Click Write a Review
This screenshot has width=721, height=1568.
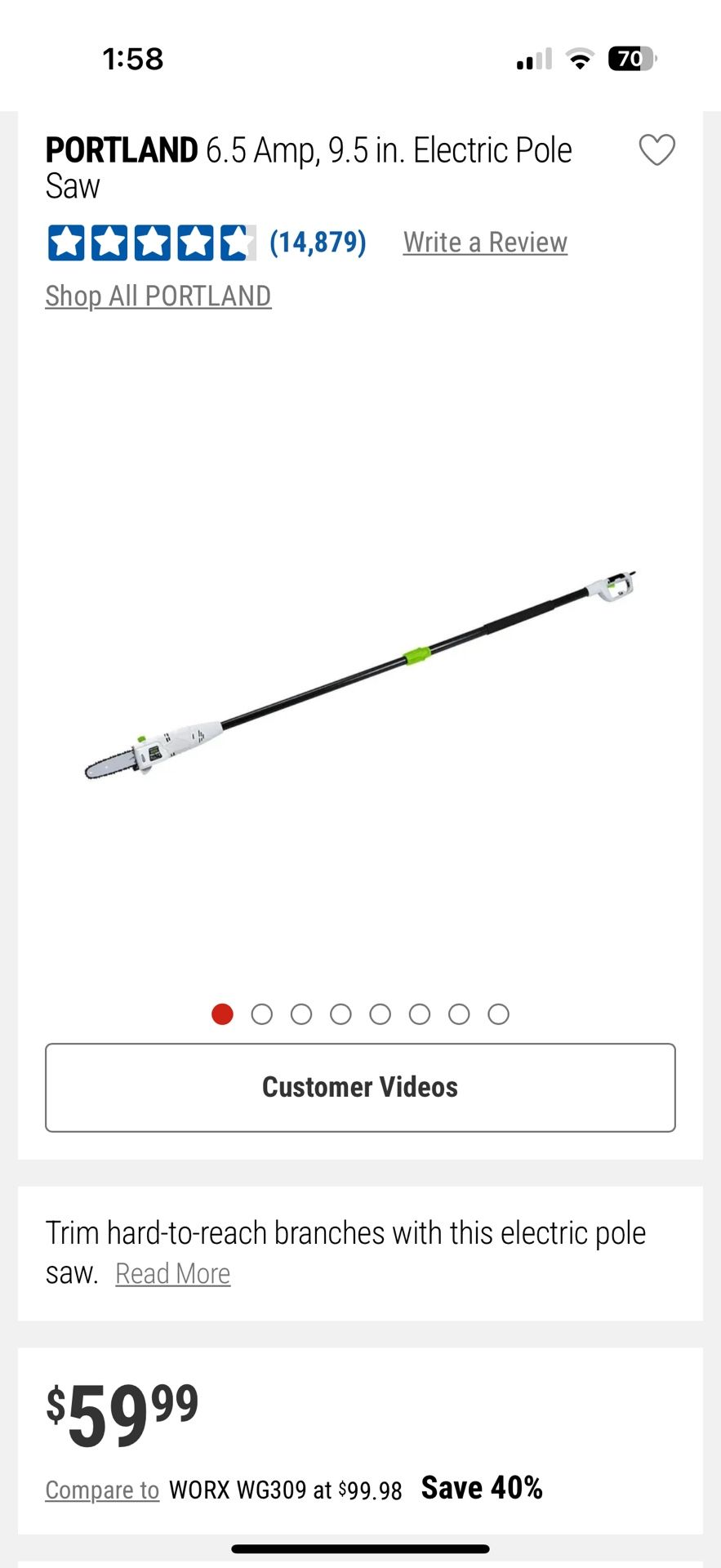click(484, 242)
